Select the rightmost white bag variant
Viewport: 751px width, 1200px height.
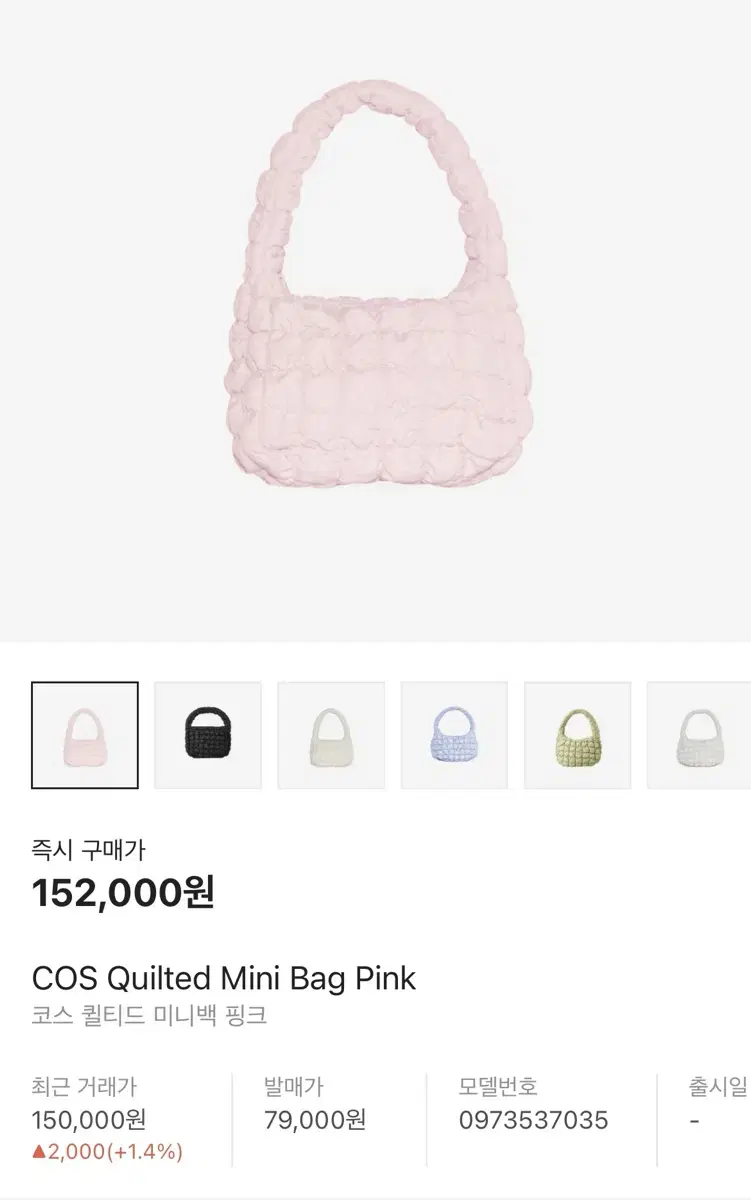pos(700,734)
